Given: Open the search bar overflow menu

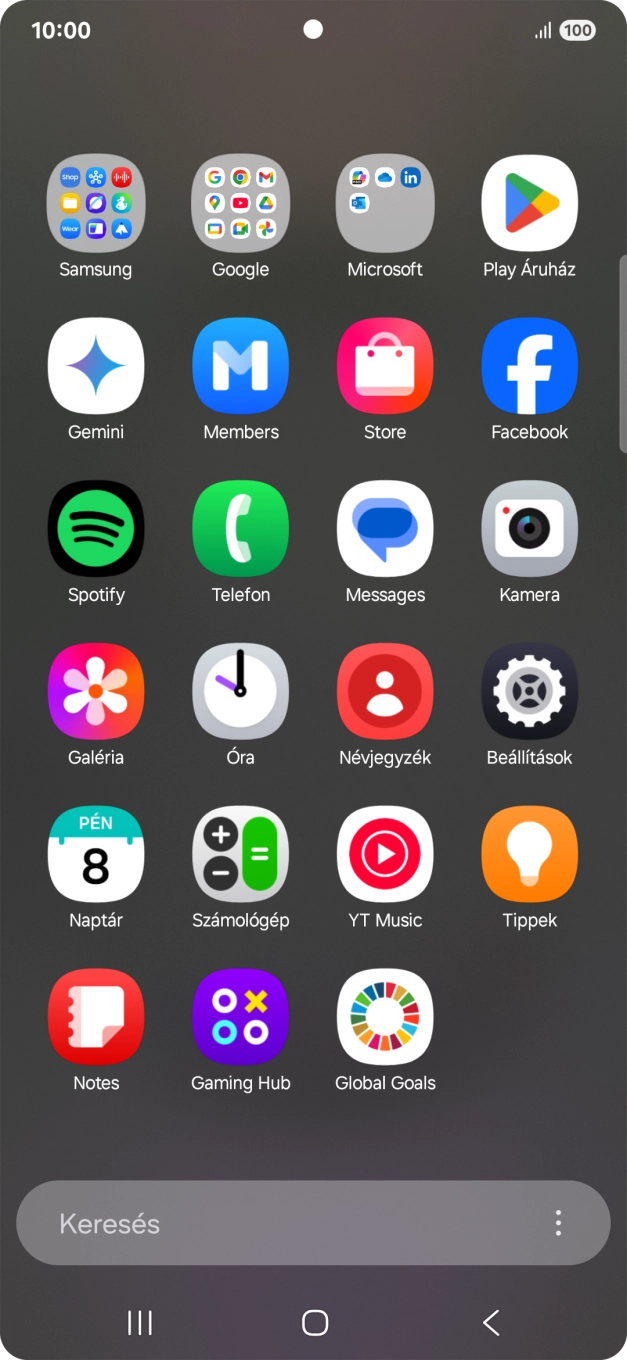Looking at the screenshot, I should 558,1223.
